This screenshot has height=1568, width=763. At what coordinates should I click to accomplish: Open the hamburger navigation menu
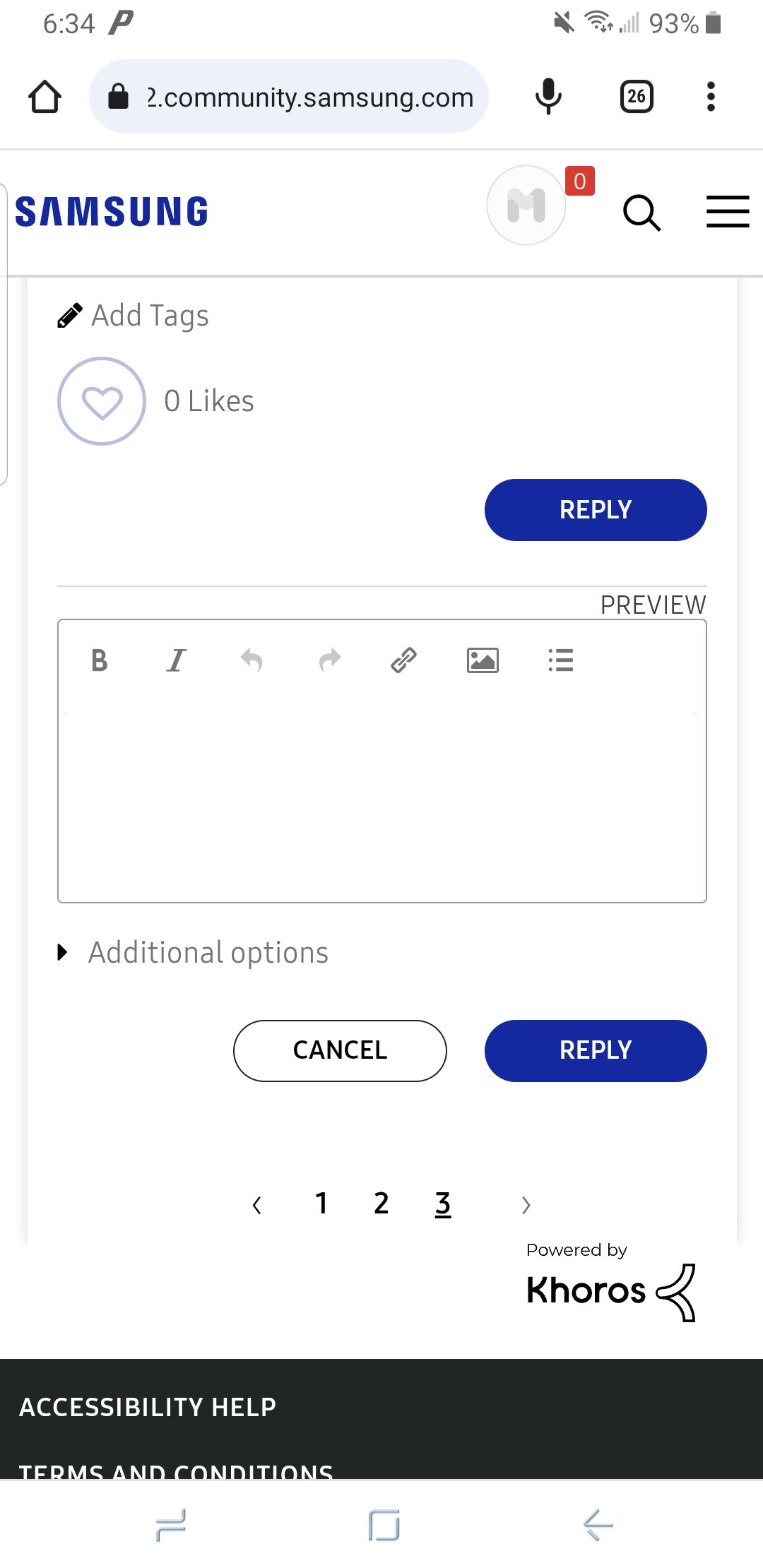[727, 210]
